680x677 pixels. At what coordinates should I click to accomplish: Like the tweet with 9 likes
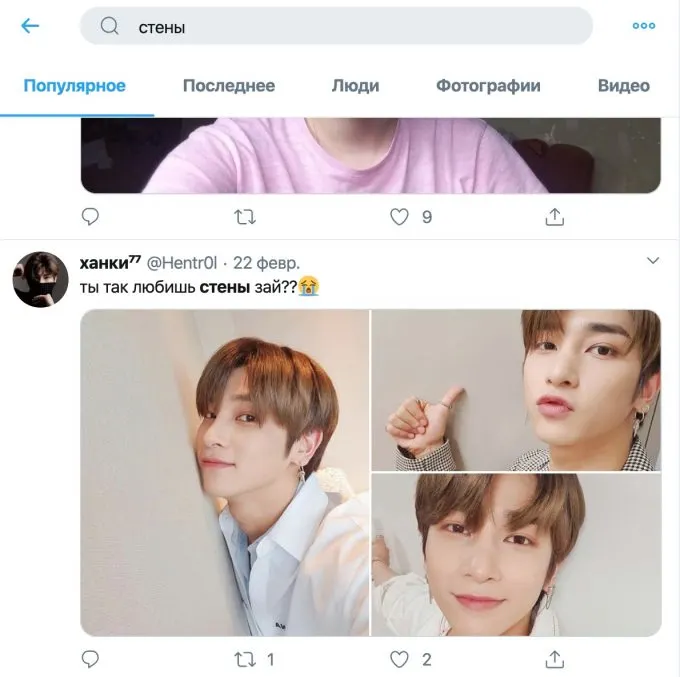coord(400,216)
